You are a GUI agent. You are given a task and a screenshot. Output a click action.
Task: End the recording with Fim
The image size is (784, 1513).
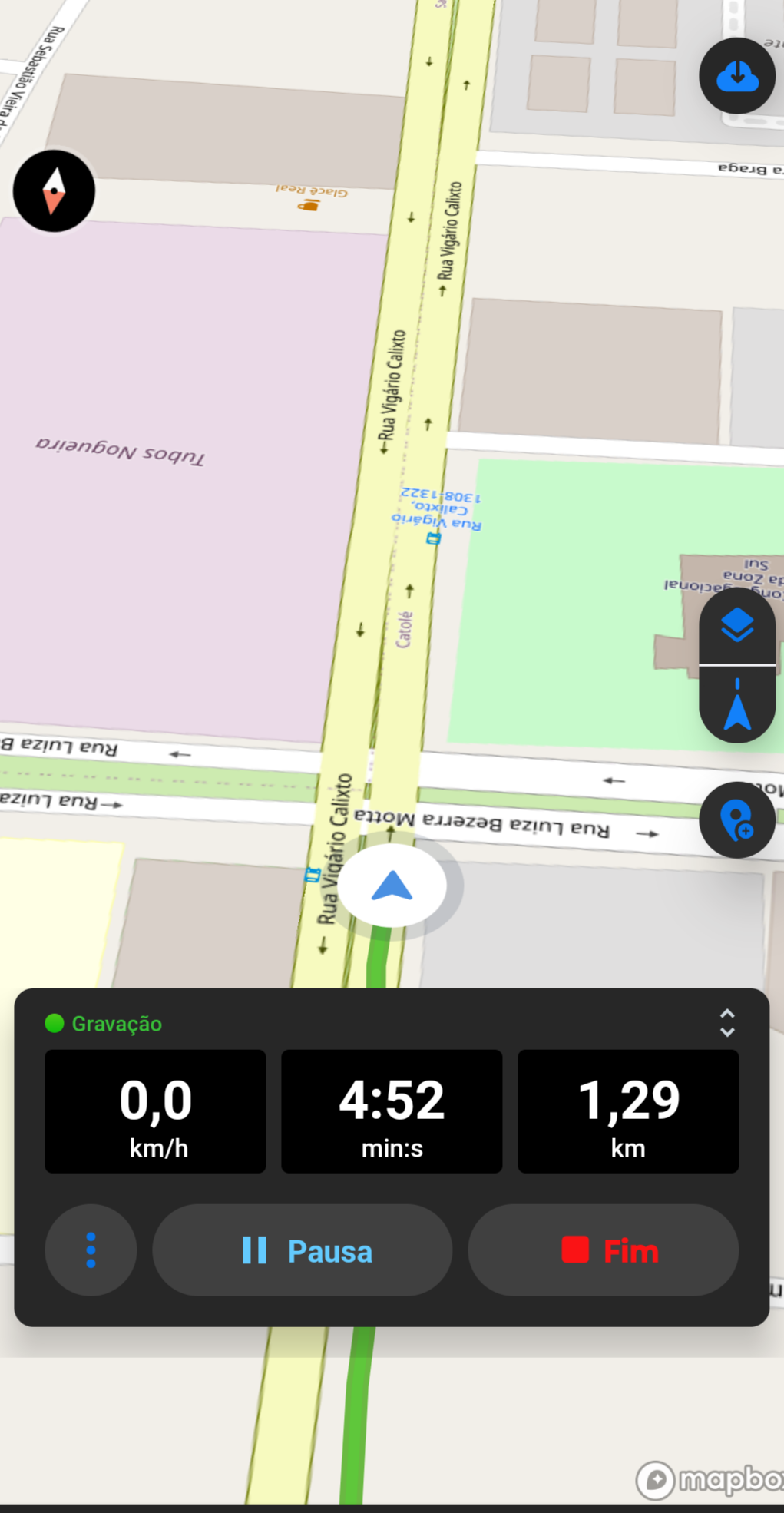(x=603, y=1250)
